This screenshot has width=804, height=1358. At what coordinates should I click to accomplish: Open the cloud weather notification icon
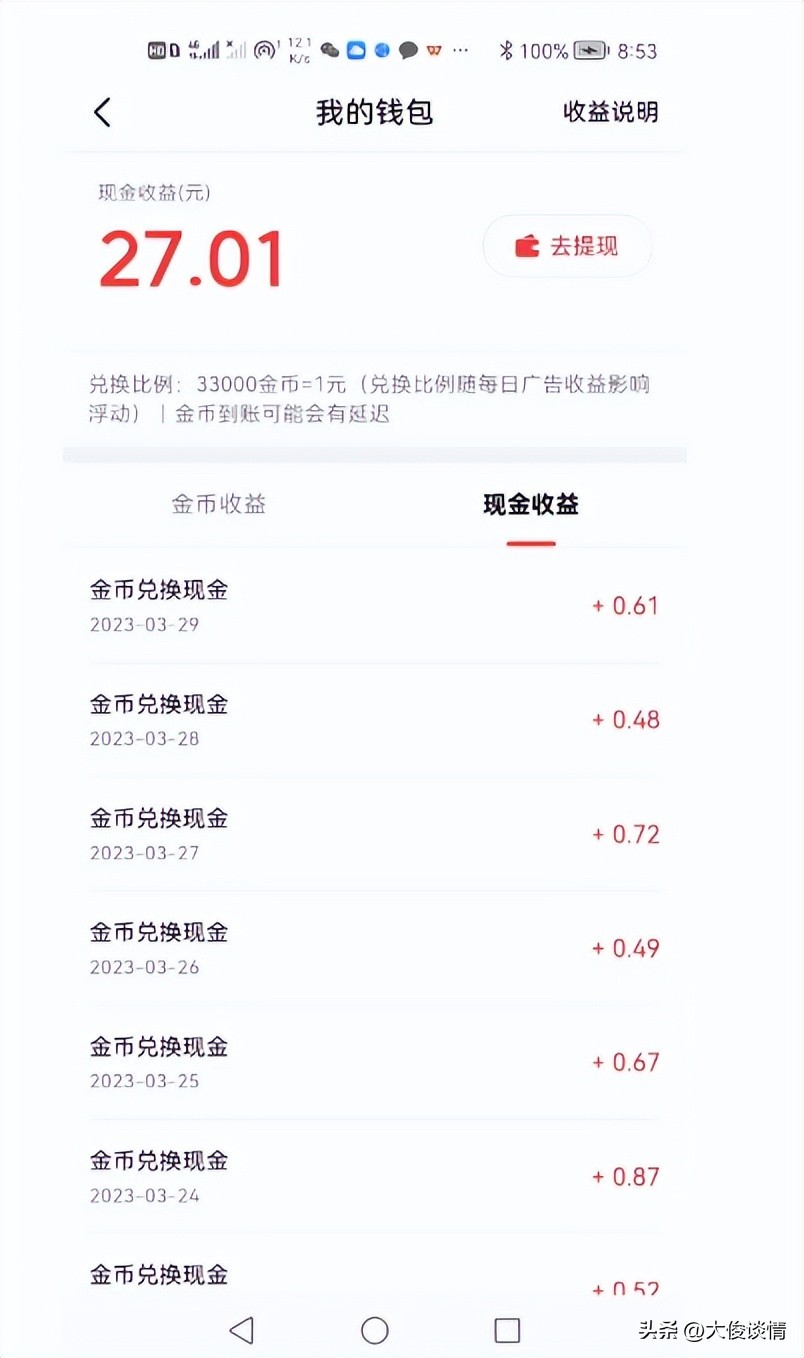[356, 48]
